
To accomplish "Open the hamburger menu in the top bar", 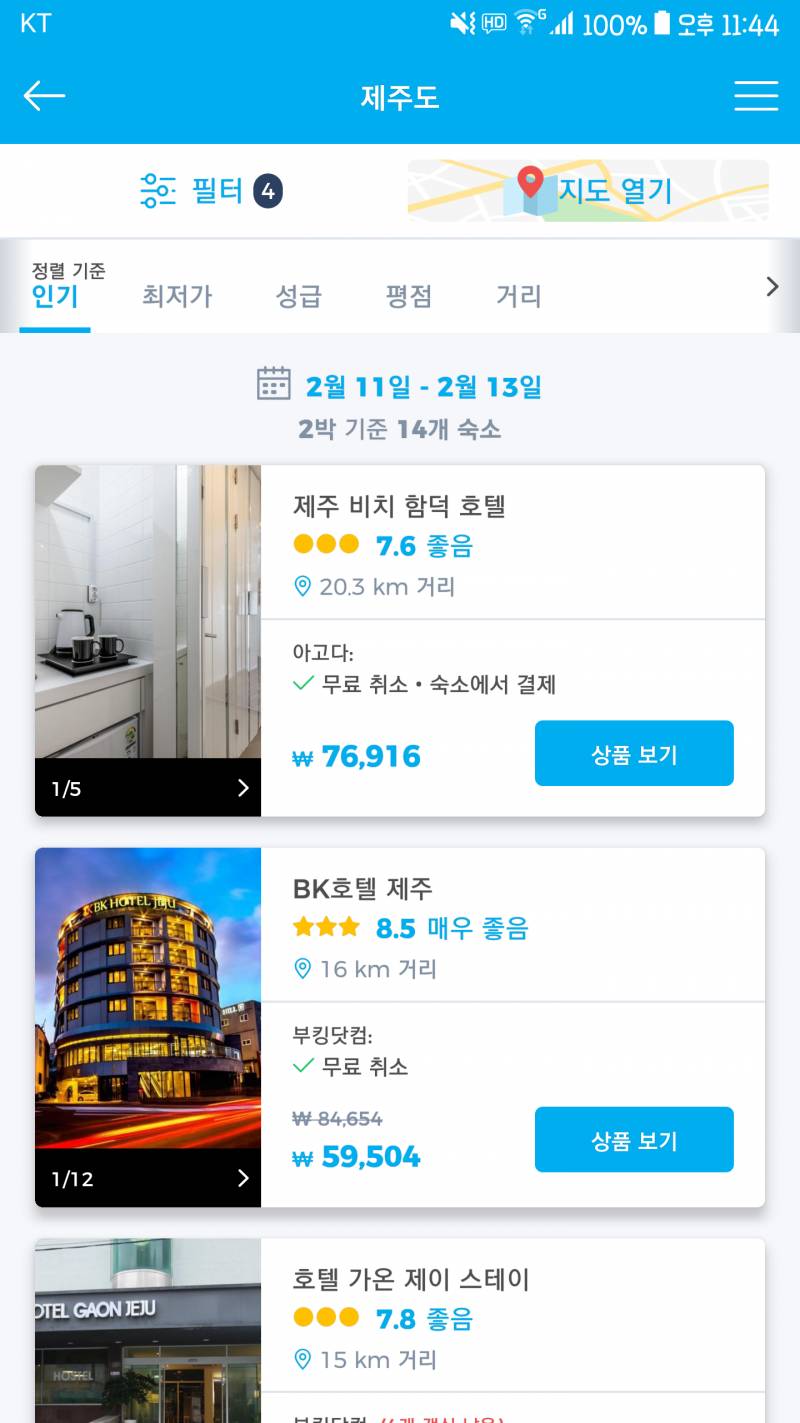I will point(756,96).
